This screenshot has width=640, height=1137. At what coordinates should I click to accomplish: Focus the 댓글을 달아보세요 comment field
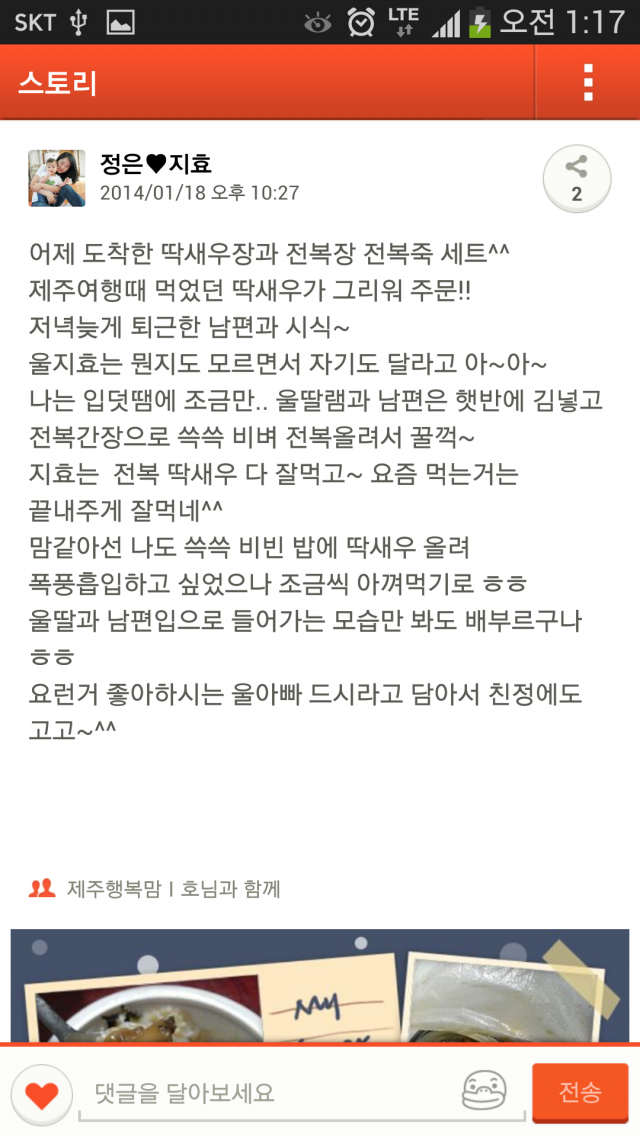tap(270, 1093)
